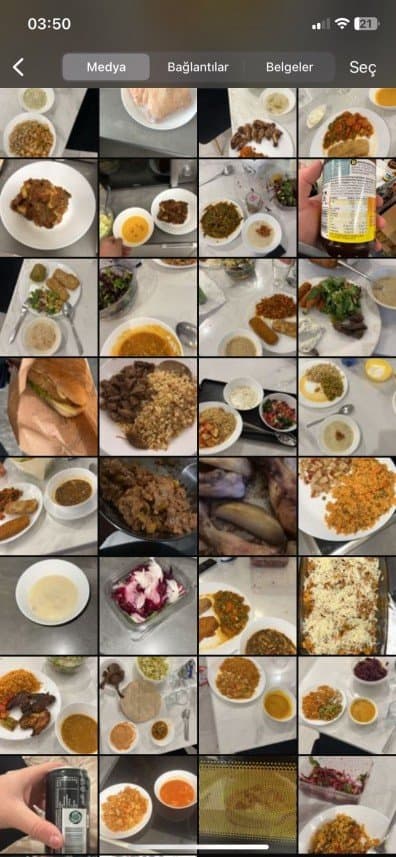
Task: Switch to the Bağlantılar tab
Action: (x=198, y=67)
